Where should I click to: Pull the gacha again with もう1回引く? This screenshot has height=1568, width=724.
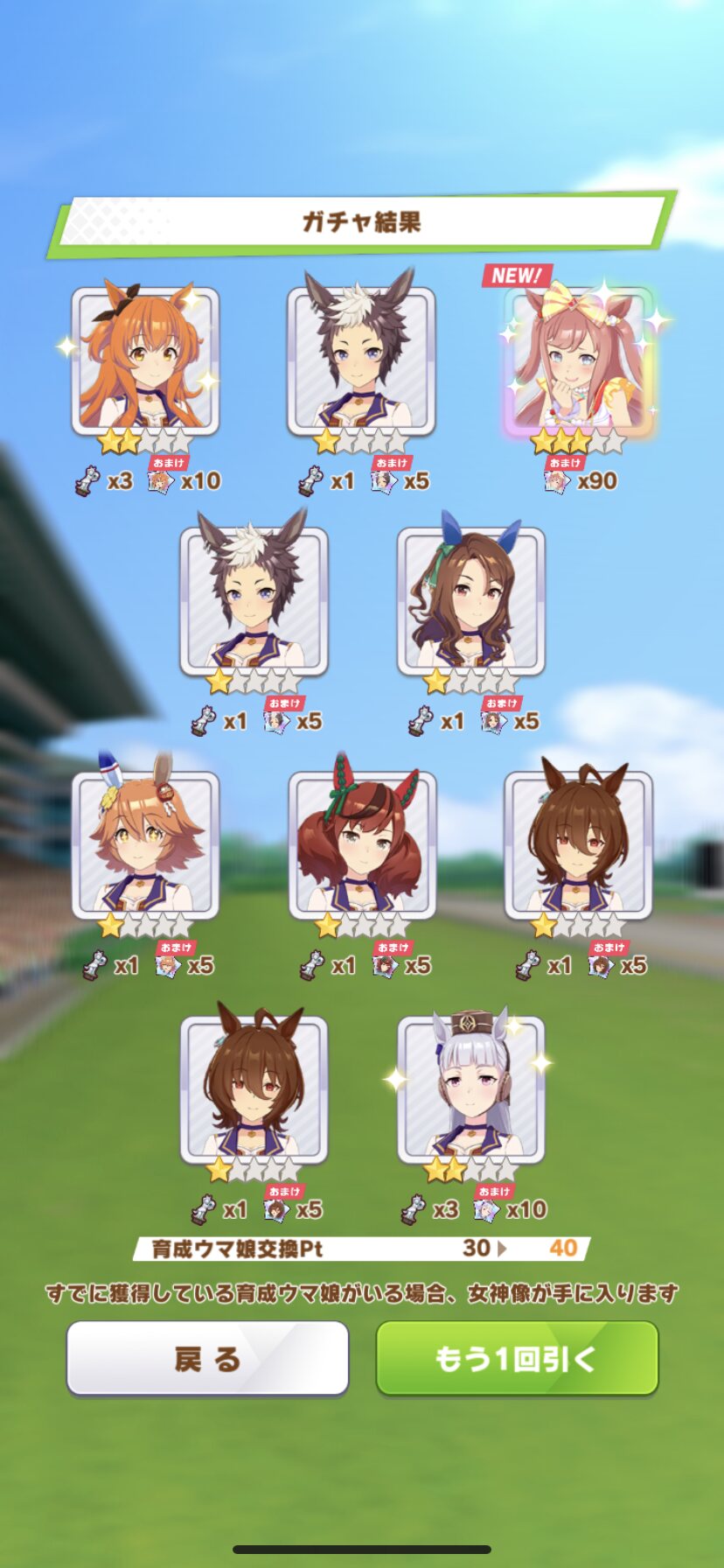[517, 1358]
